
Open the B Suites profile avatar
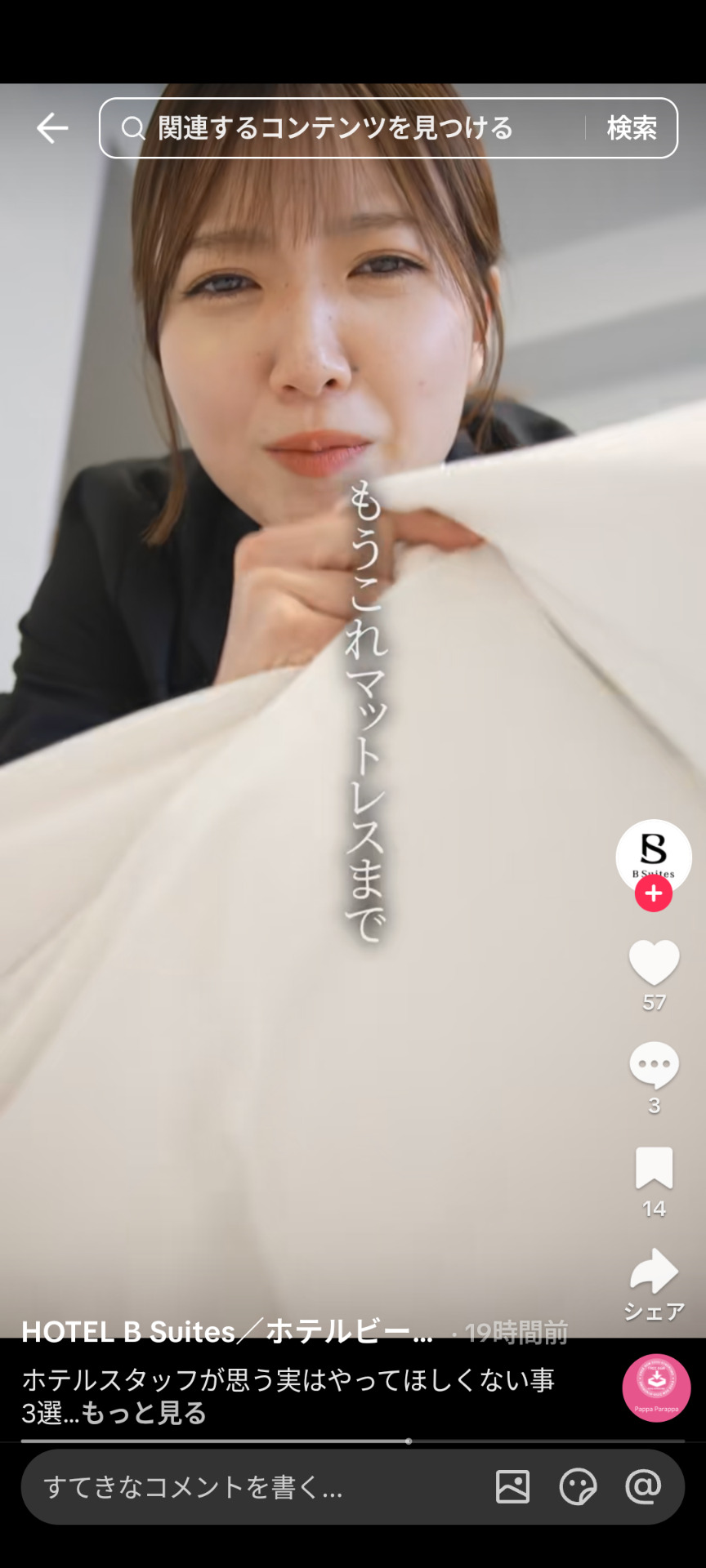(654, 853)
